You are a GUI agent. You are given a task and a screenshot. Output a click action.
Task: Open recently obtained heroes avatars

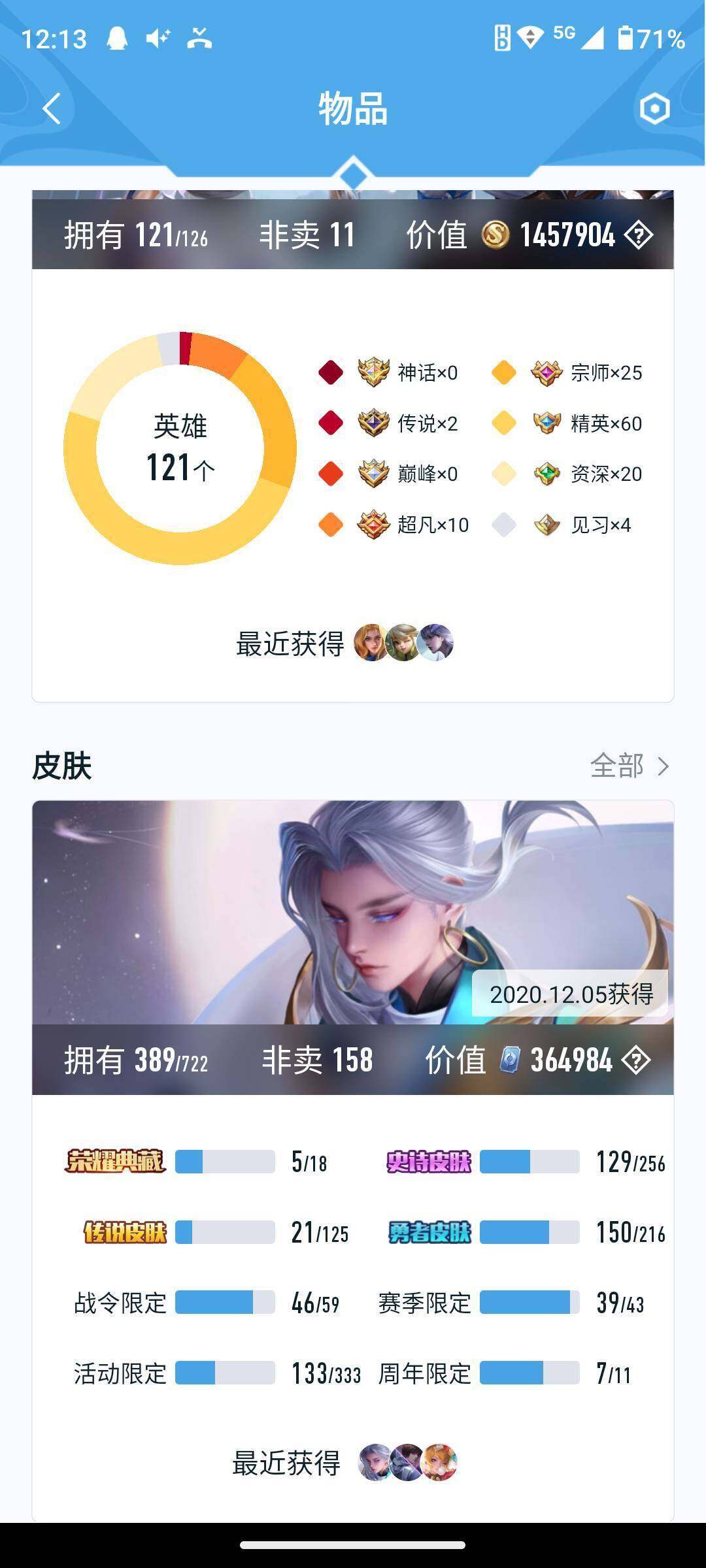[403, 643]
